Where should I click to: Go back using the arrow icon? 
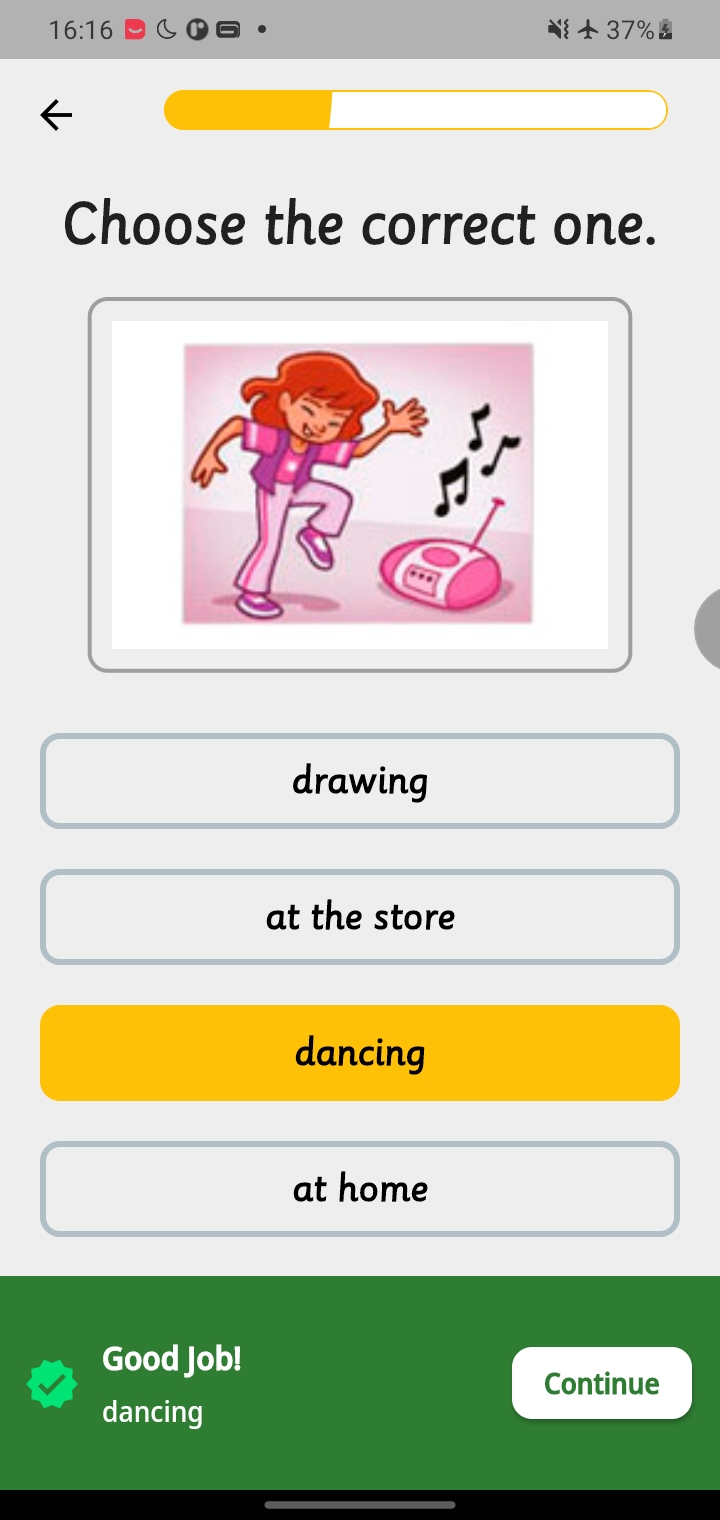tap(56, 116)
